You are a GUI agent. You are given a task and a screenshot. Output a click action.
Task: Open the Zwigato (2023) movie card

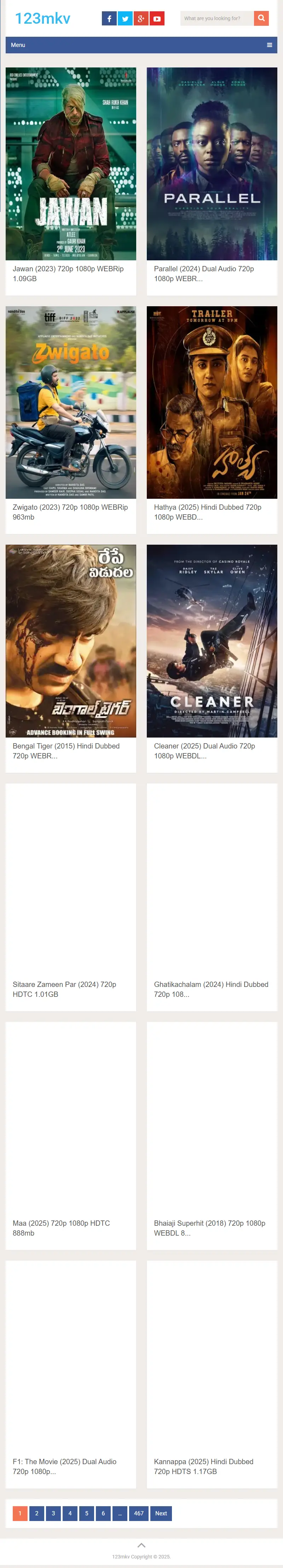click(x=71, y=402)
